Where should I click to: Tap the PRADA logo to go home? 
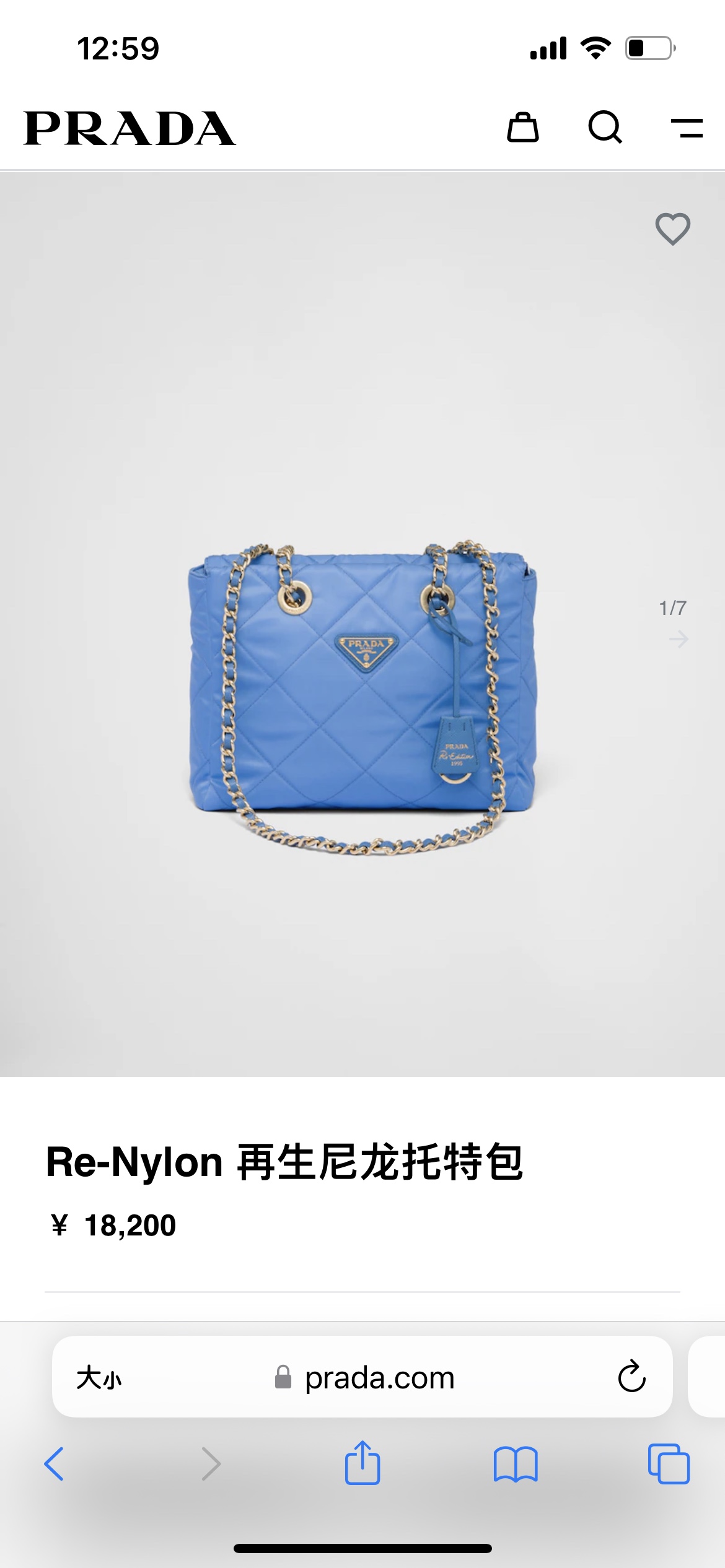click(x=130, y=128)
